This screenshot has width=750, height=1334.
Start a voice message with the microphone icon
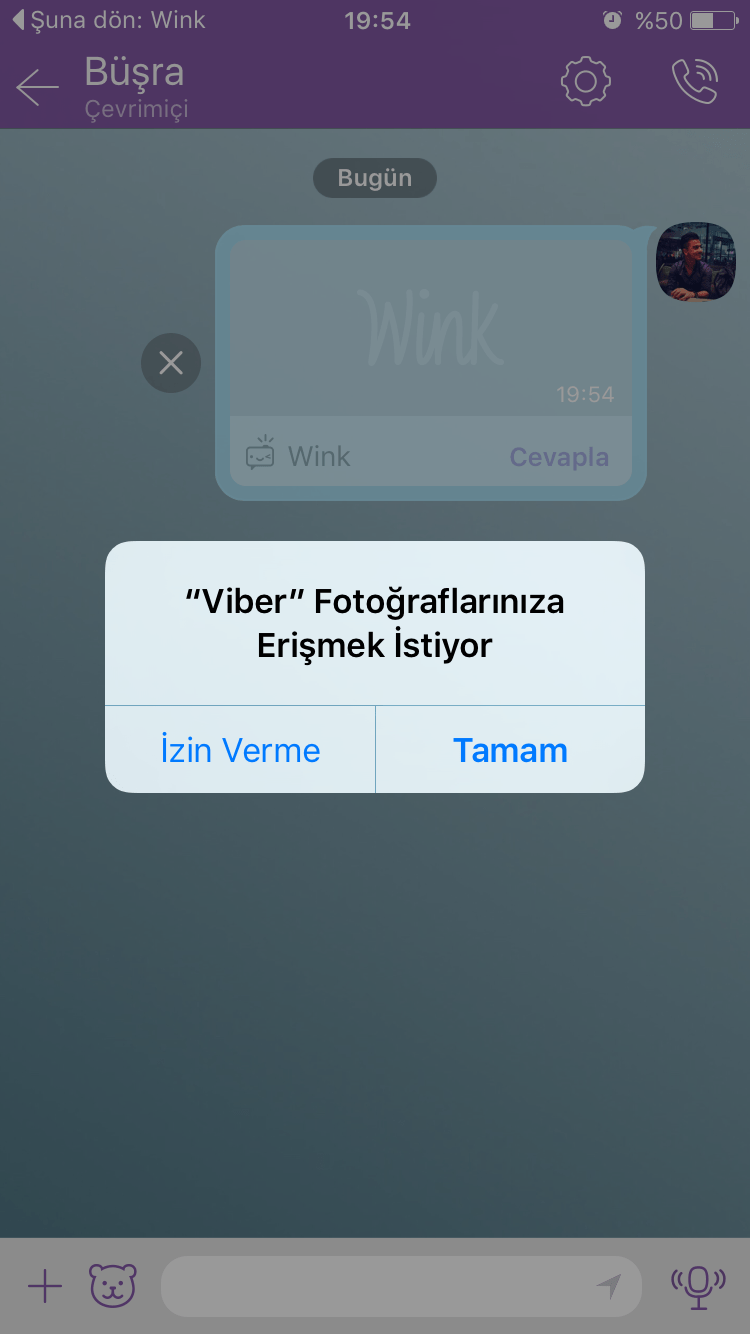[x=699, y=1286]
